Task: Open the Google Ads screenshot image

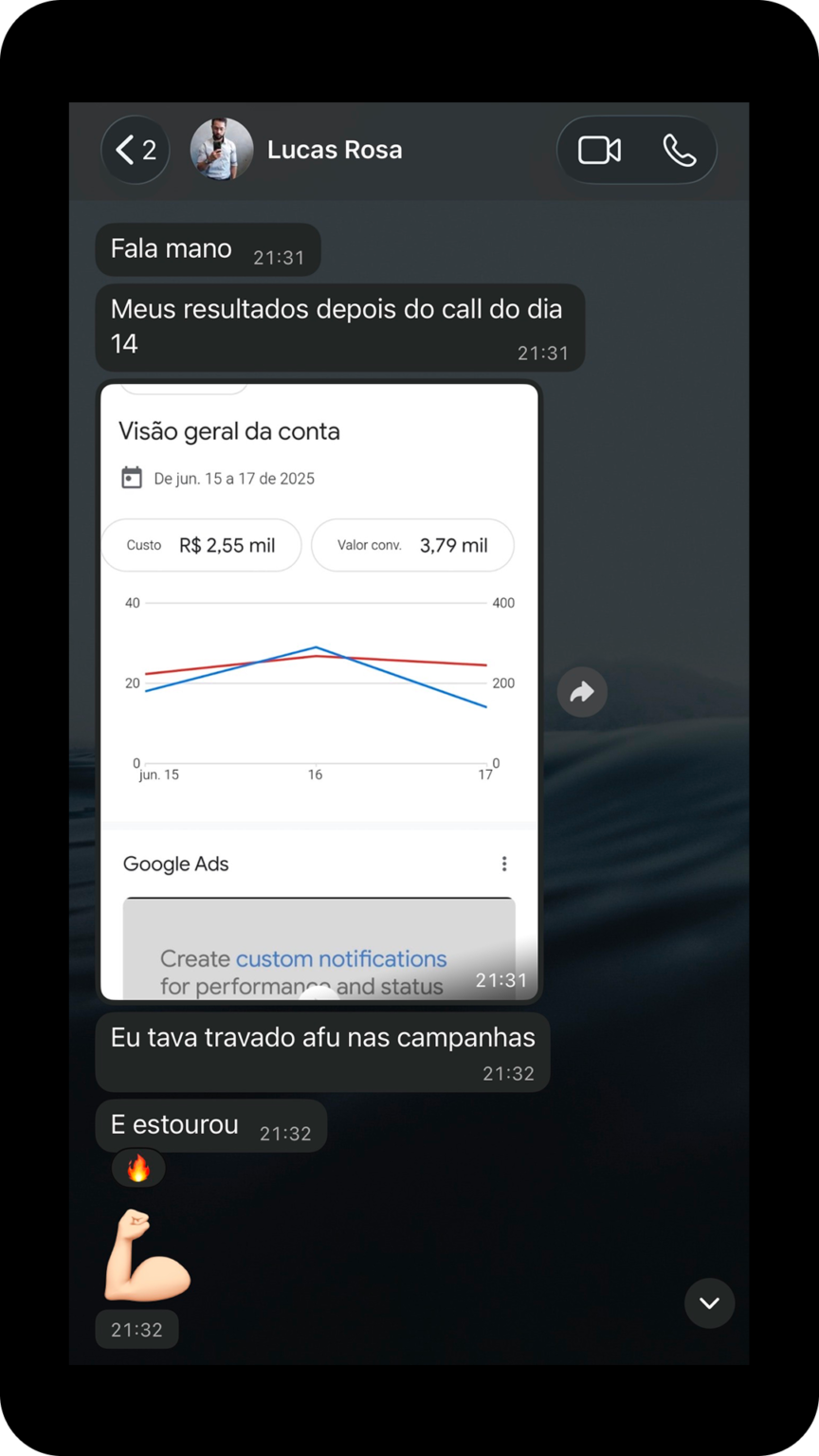Action: pyautogui.click(x=319, y=692)
